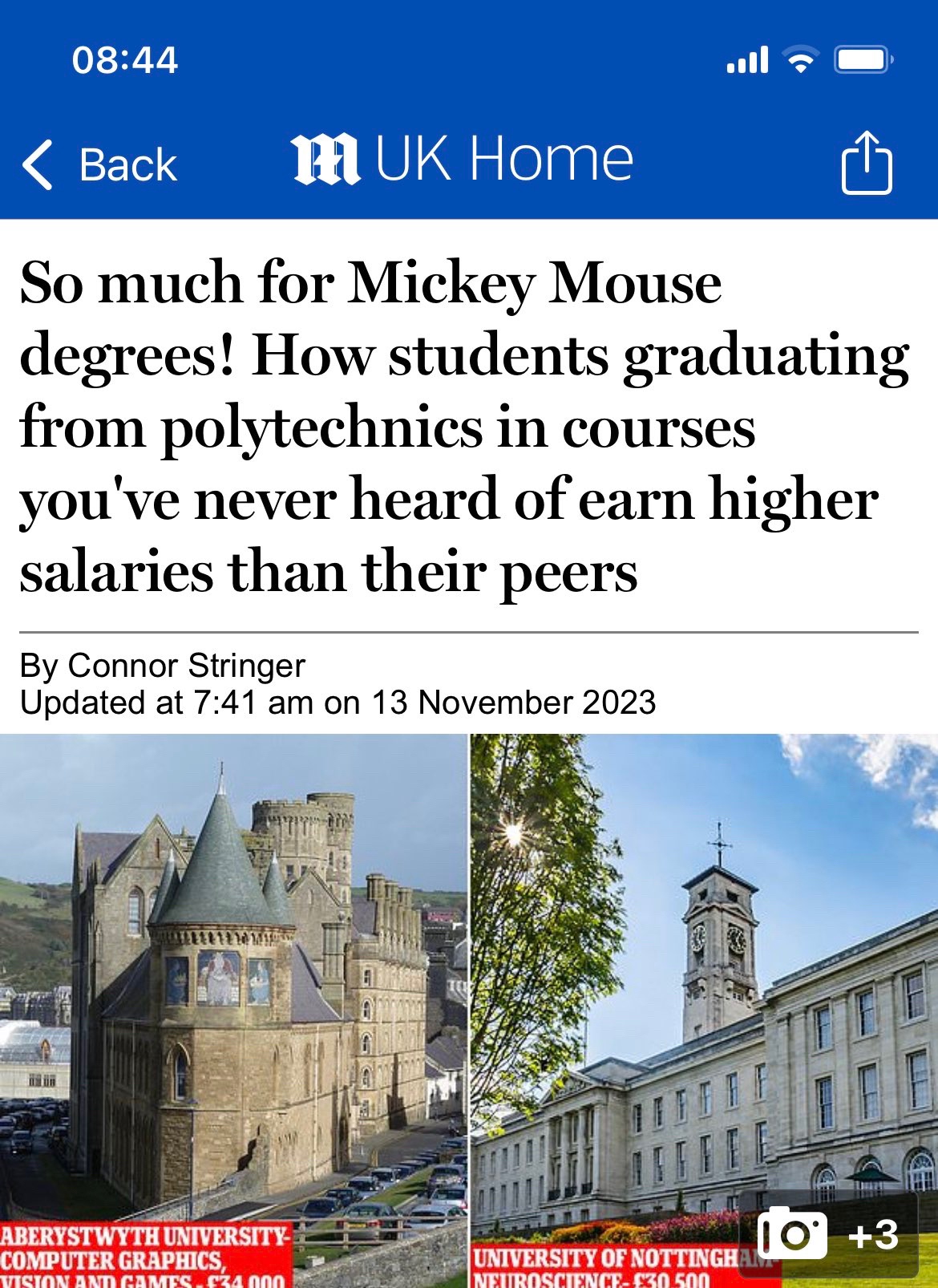
Task: Open the photo gallery with +3 images
Action: (x=828, y=1234)
